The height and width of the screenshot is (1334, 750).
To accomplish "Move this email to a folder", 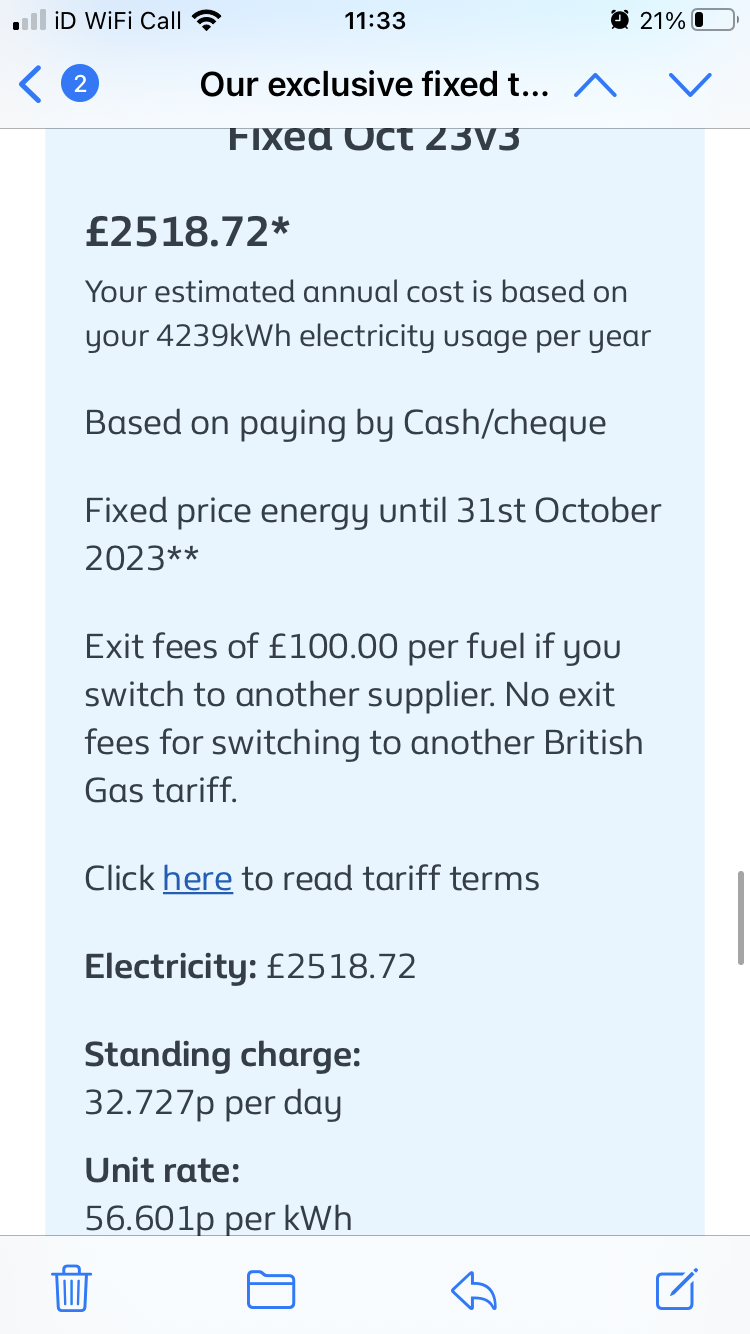I will click(271, 1289).
